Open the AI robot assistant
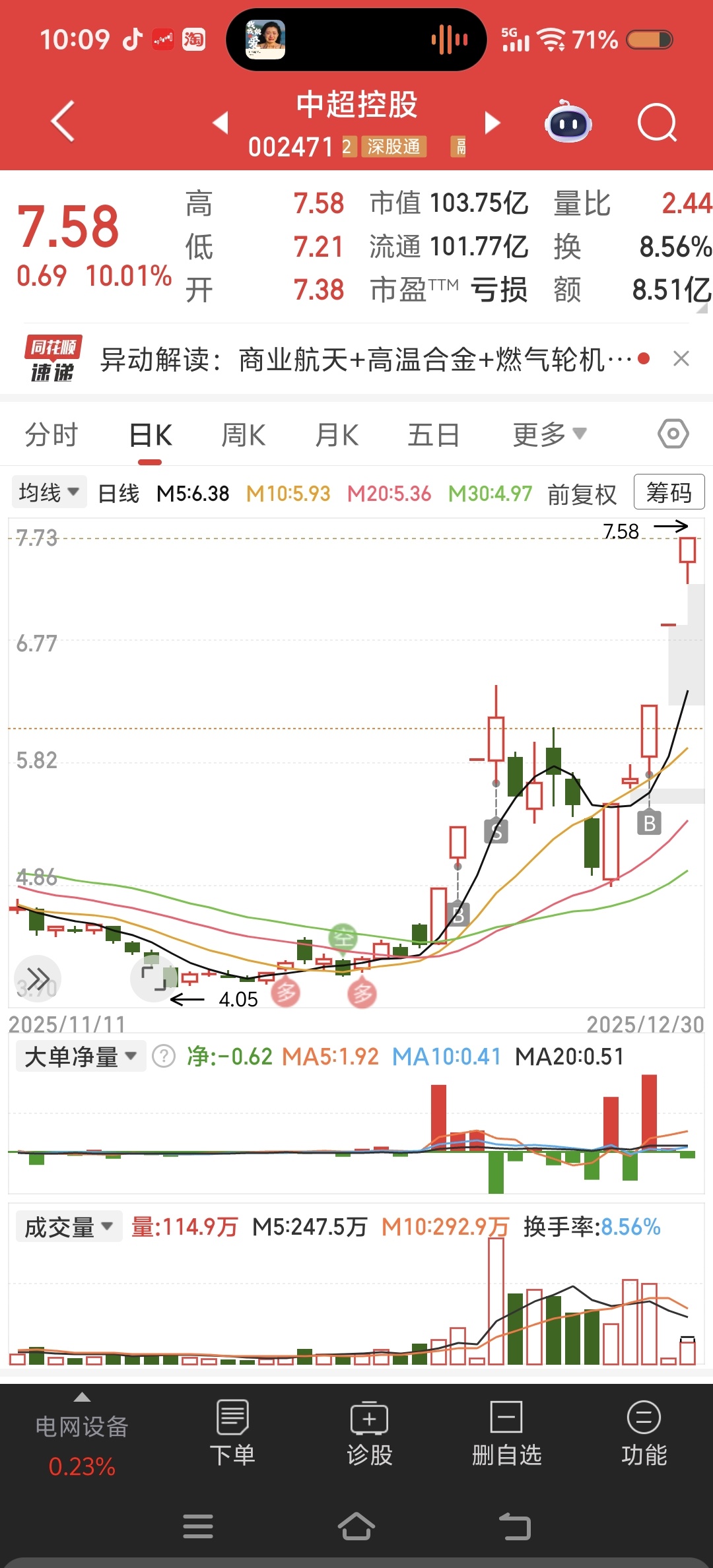 coord(568,123)
